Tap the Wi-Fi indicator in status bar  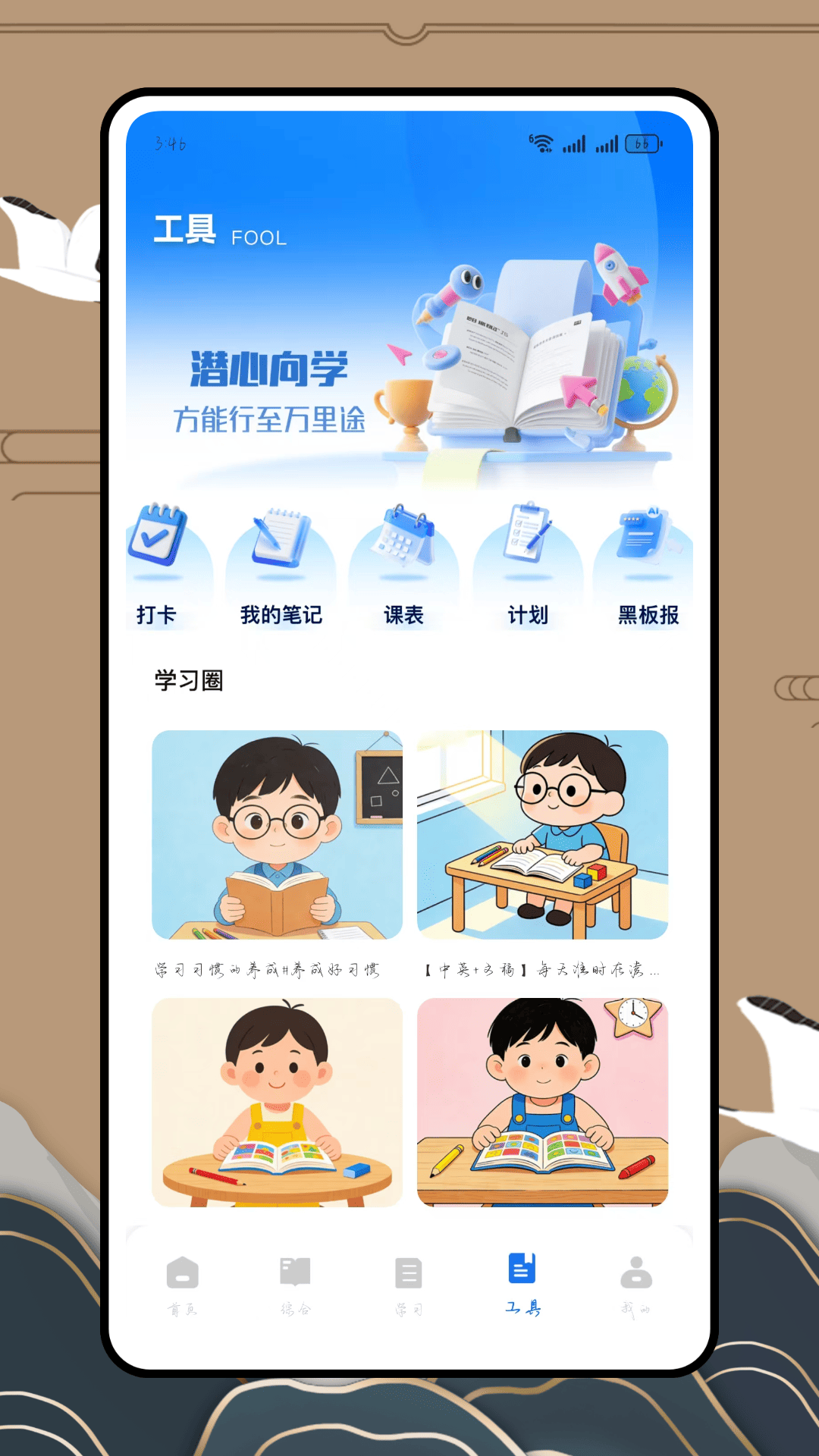click(542, 143)
